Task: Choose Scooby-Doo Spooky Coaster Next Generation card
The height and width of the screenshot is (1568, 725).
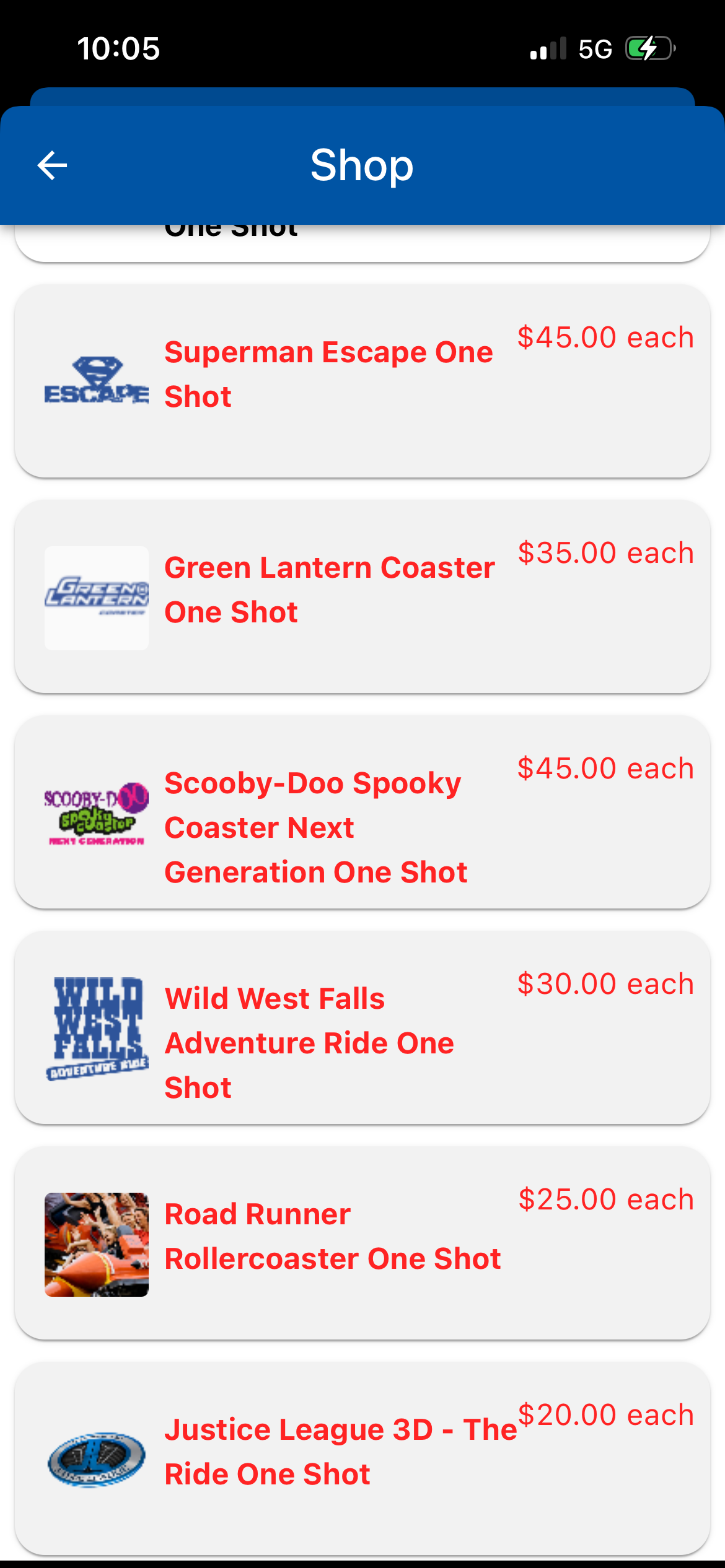Action: 362,811
